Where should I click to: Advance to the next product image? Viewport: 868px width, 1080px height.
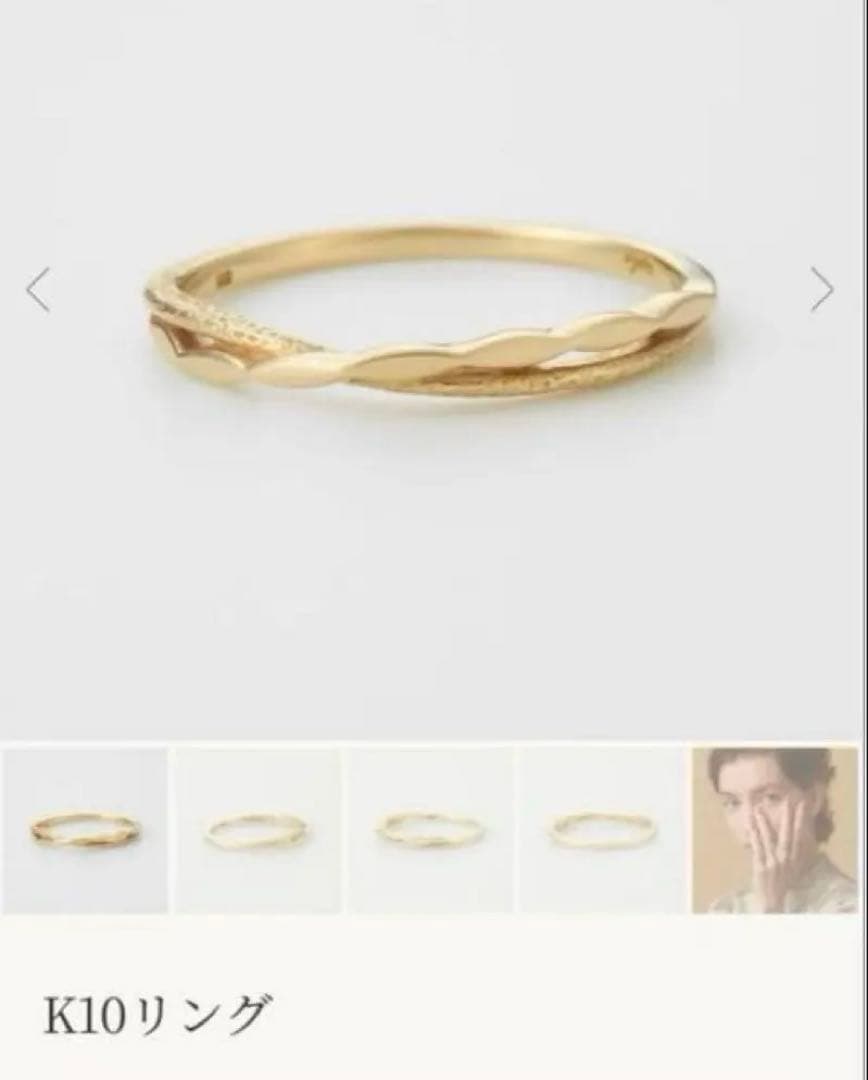822,290
